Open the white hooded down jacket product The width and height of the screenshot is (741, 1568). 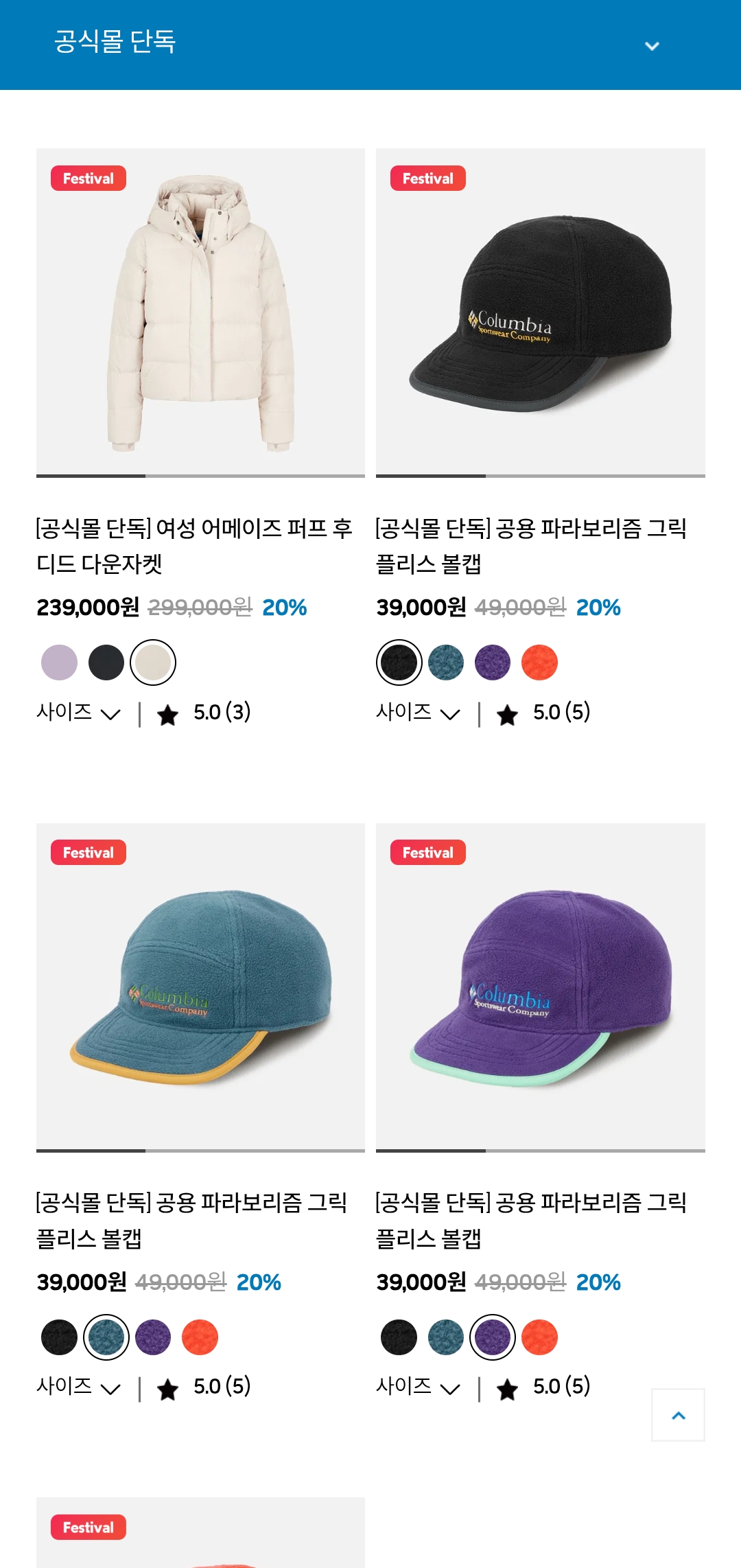(x=200, y=312)
